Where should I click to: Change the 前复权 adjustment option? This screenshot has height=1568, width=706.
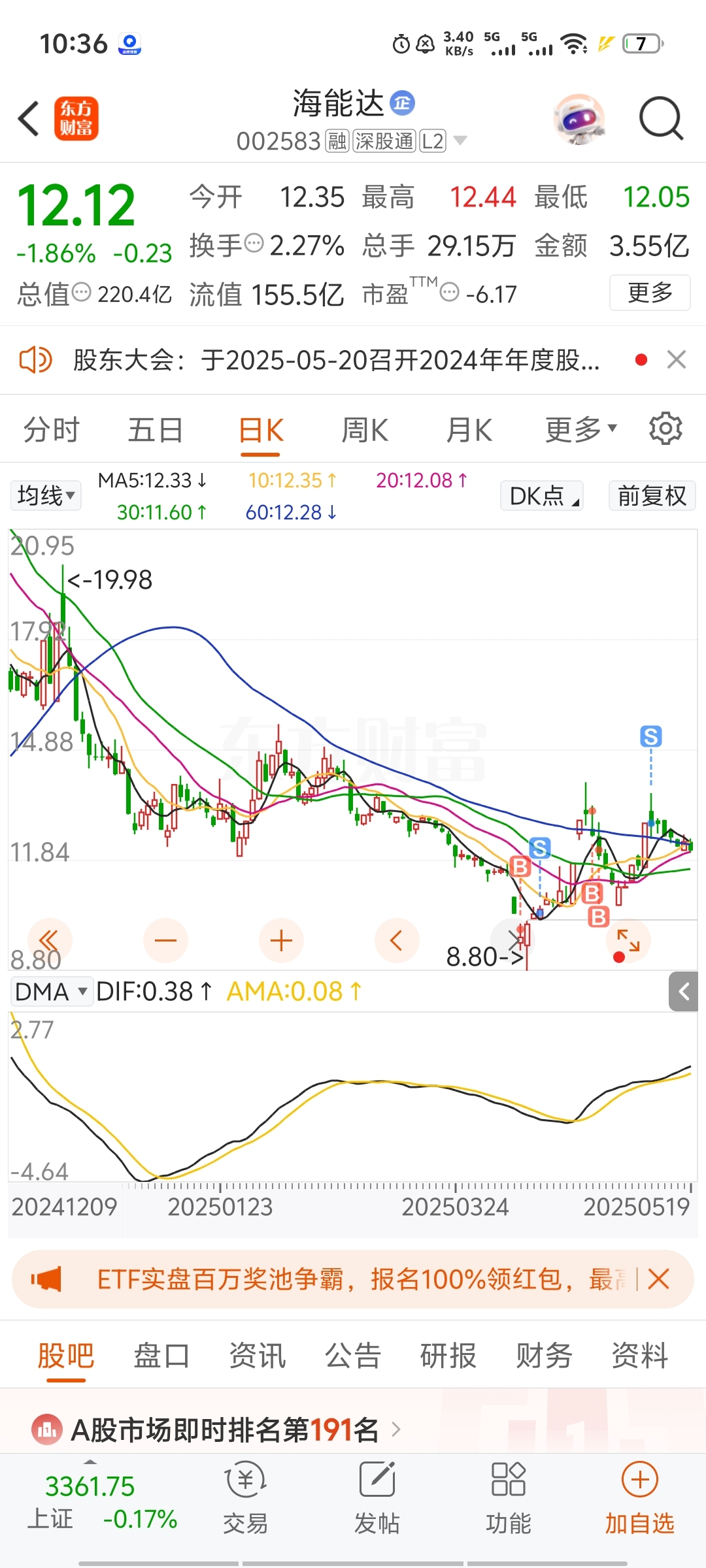coord(652,495)
